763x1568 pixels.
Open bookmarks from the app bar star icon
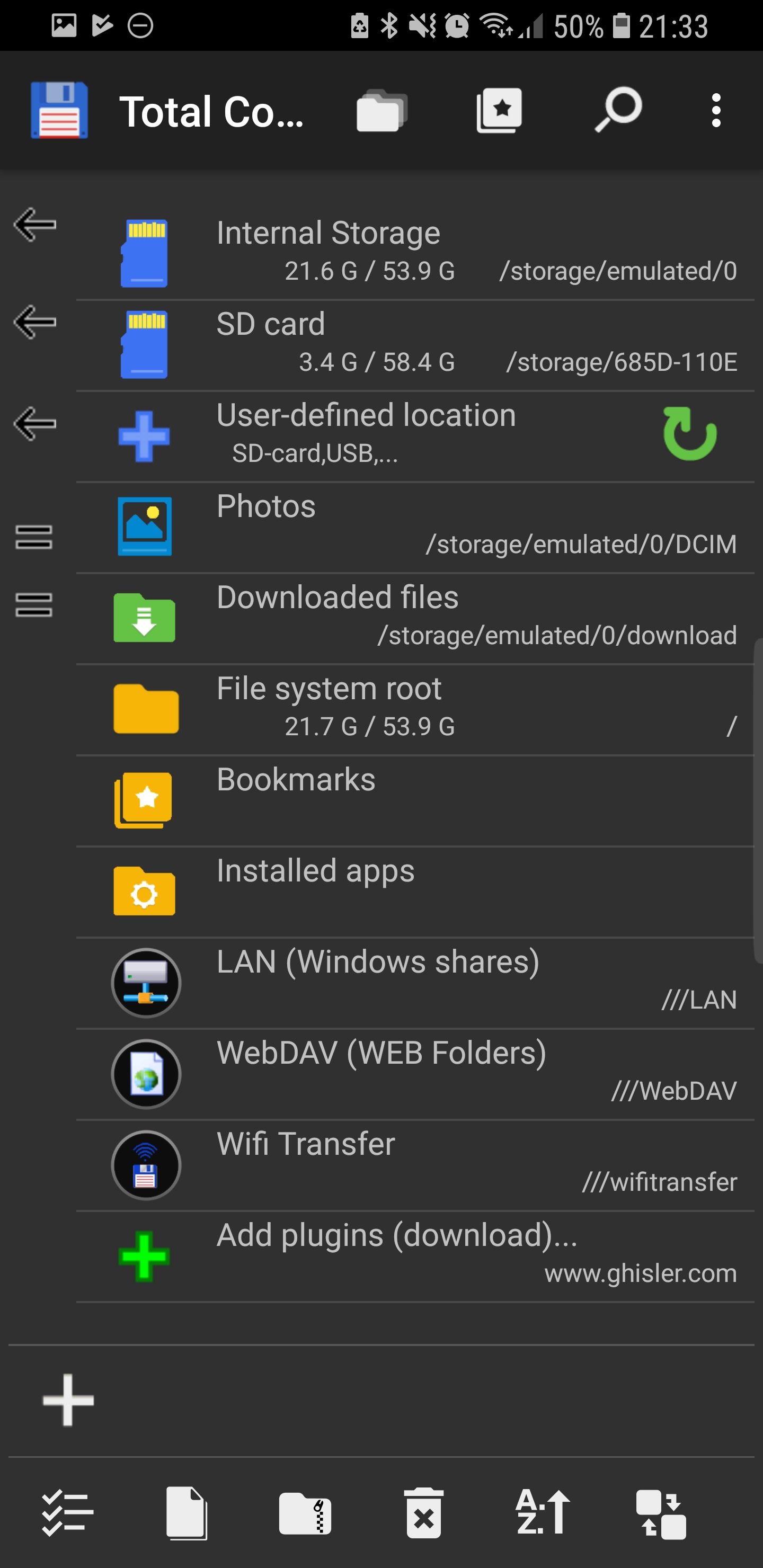pos(499,110)
